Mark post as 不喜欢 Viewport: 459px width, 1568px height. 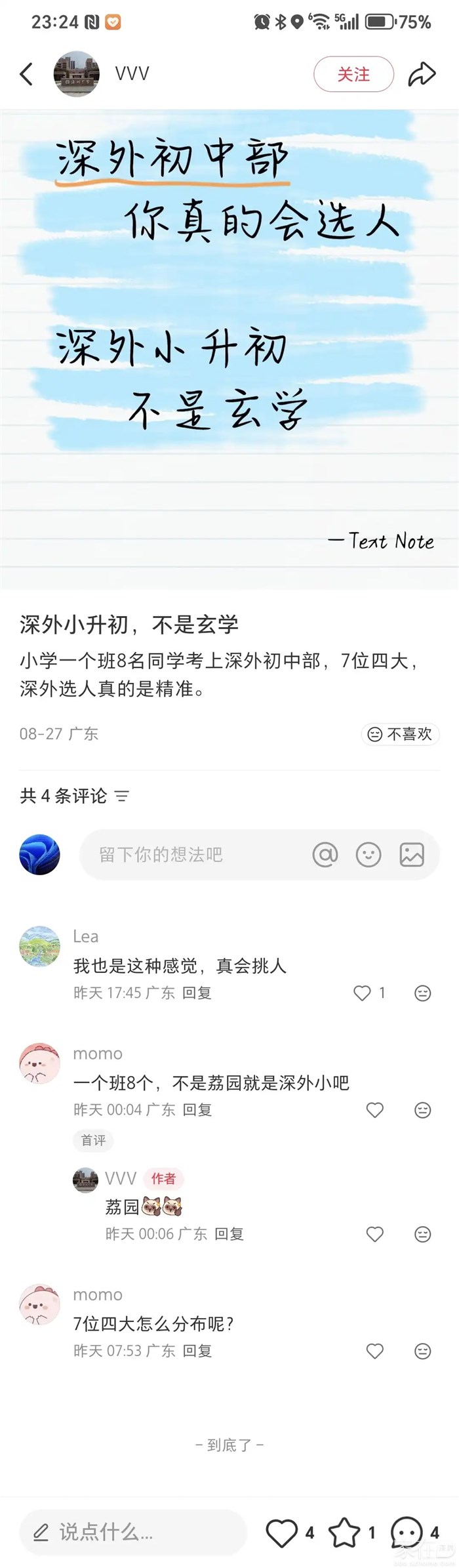[x=400, y=733]
